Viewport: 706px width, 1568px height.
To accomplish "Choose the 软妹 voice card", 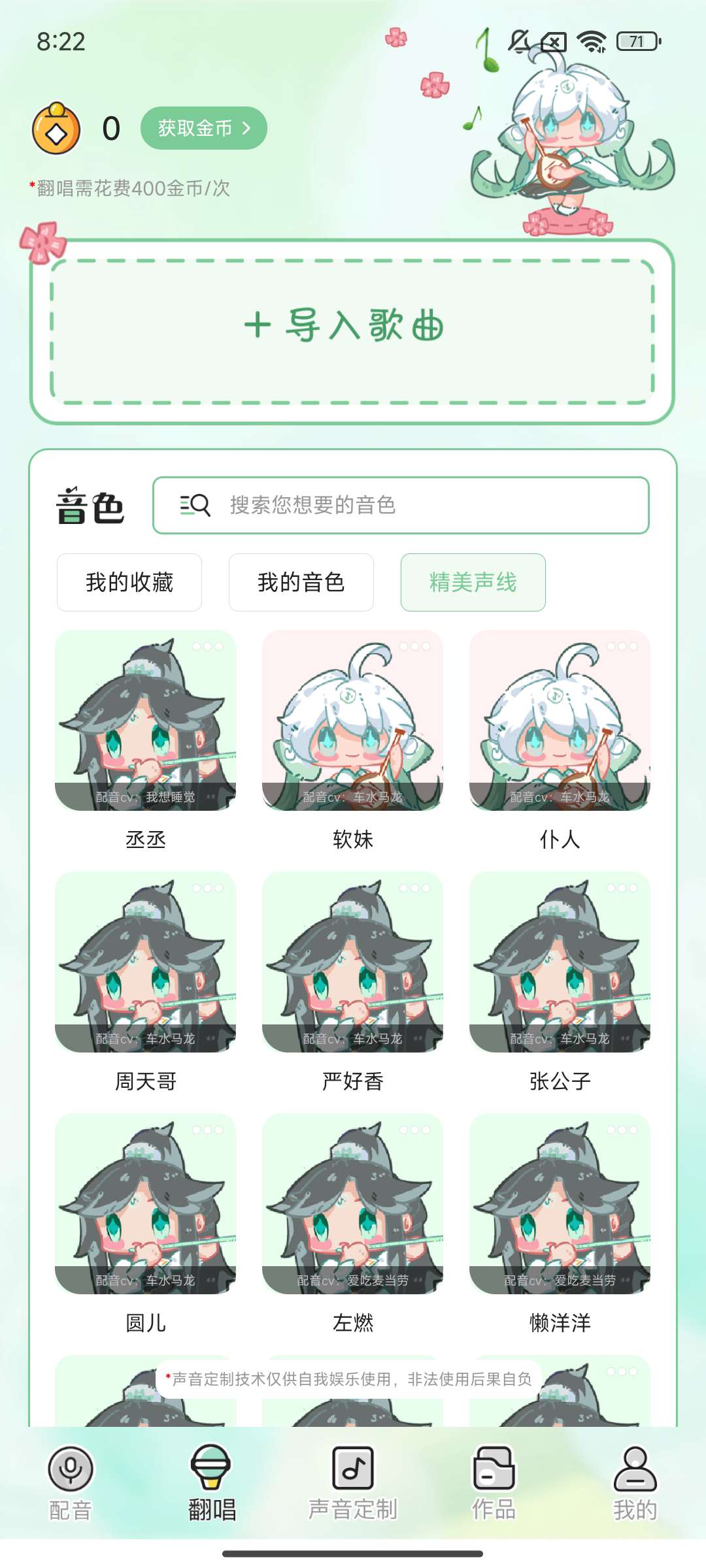I will (352, 721).
